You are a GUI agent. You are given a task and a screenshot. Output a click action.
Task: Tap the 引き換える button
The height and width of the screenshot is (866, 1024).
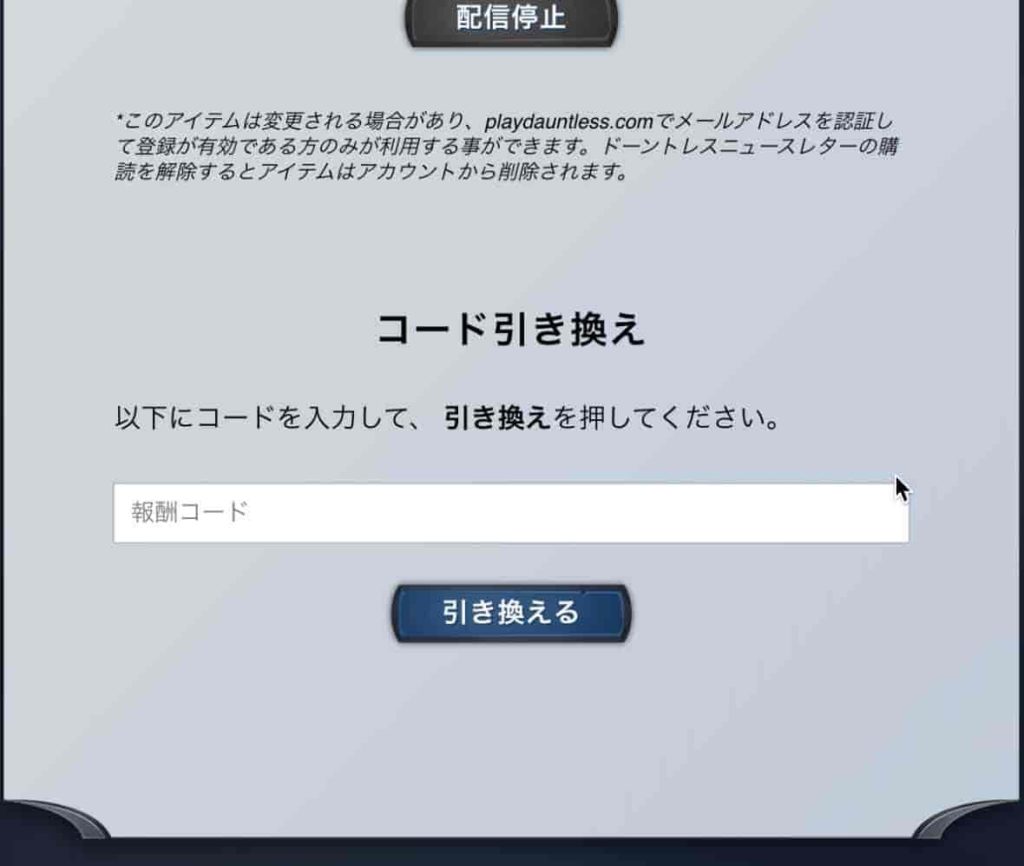coord(511,612)
